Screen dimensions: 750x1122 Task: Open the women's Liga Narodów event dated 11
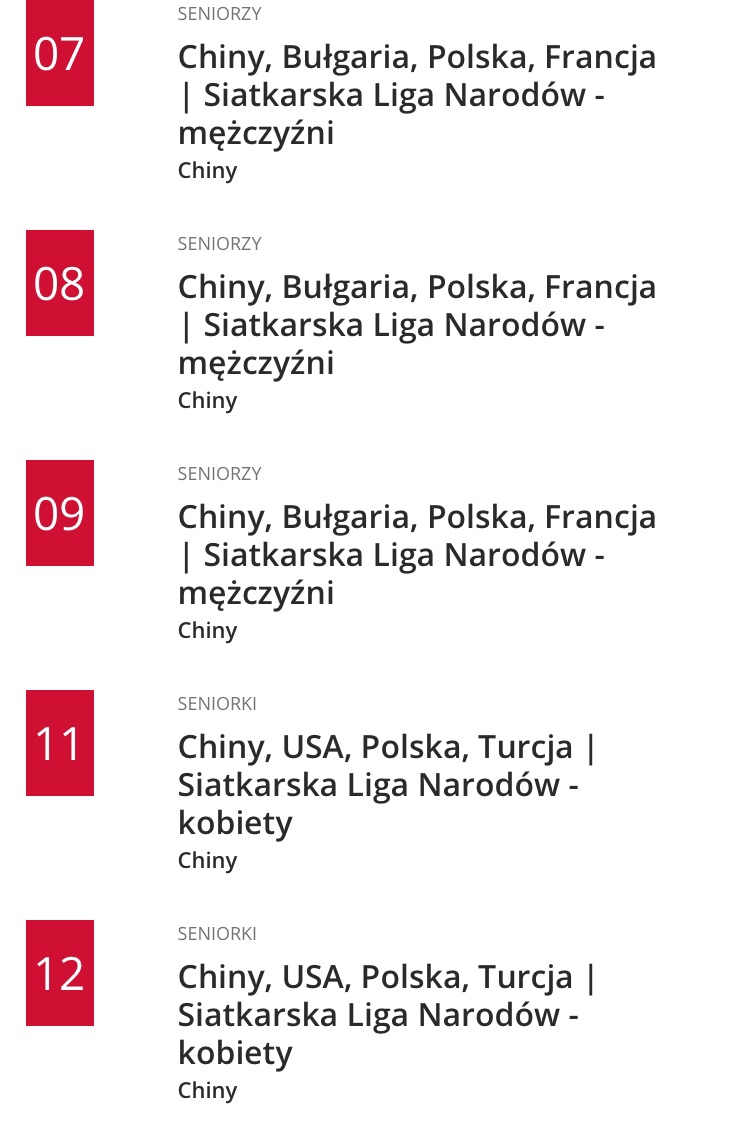point(387,785)
